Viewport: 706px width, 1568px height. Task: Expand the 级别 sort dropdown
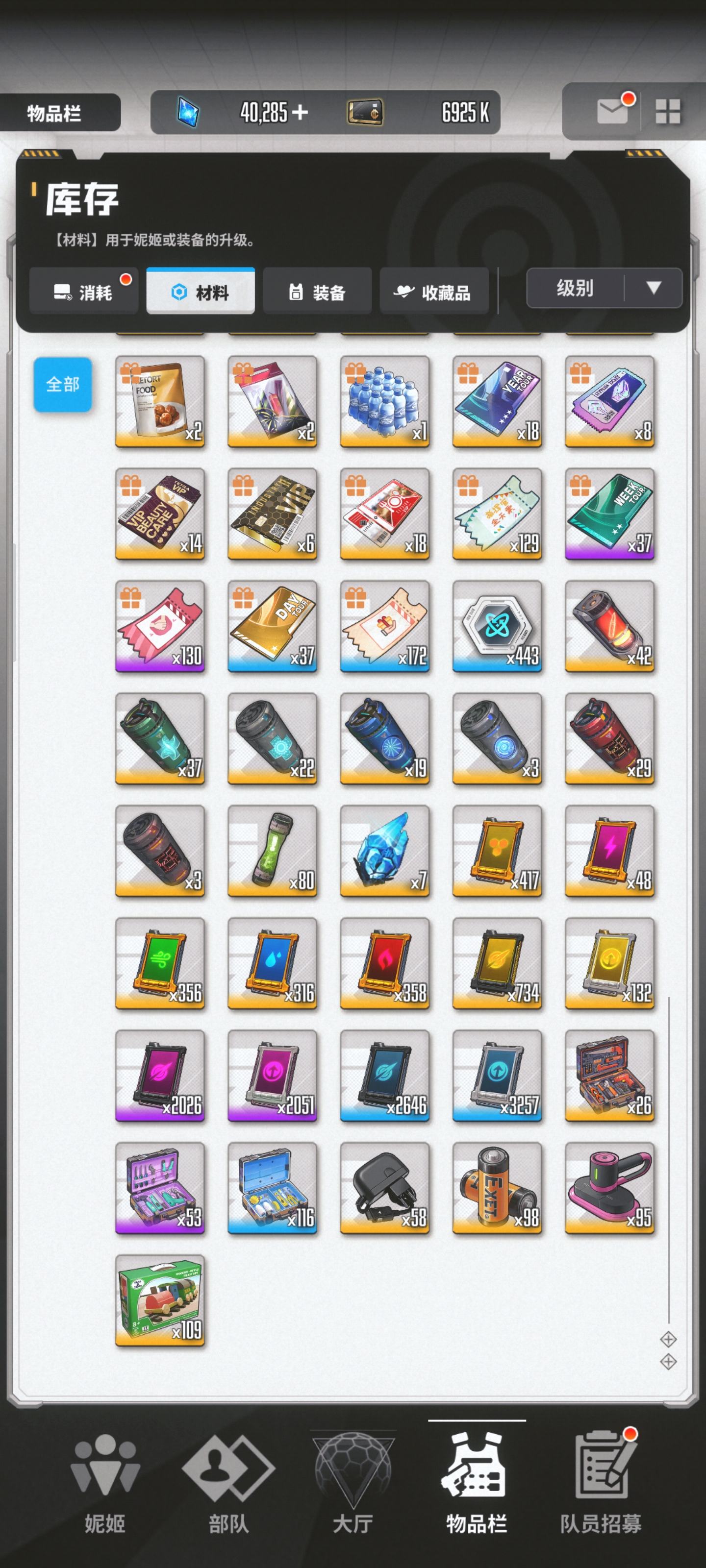coord(604,288)
